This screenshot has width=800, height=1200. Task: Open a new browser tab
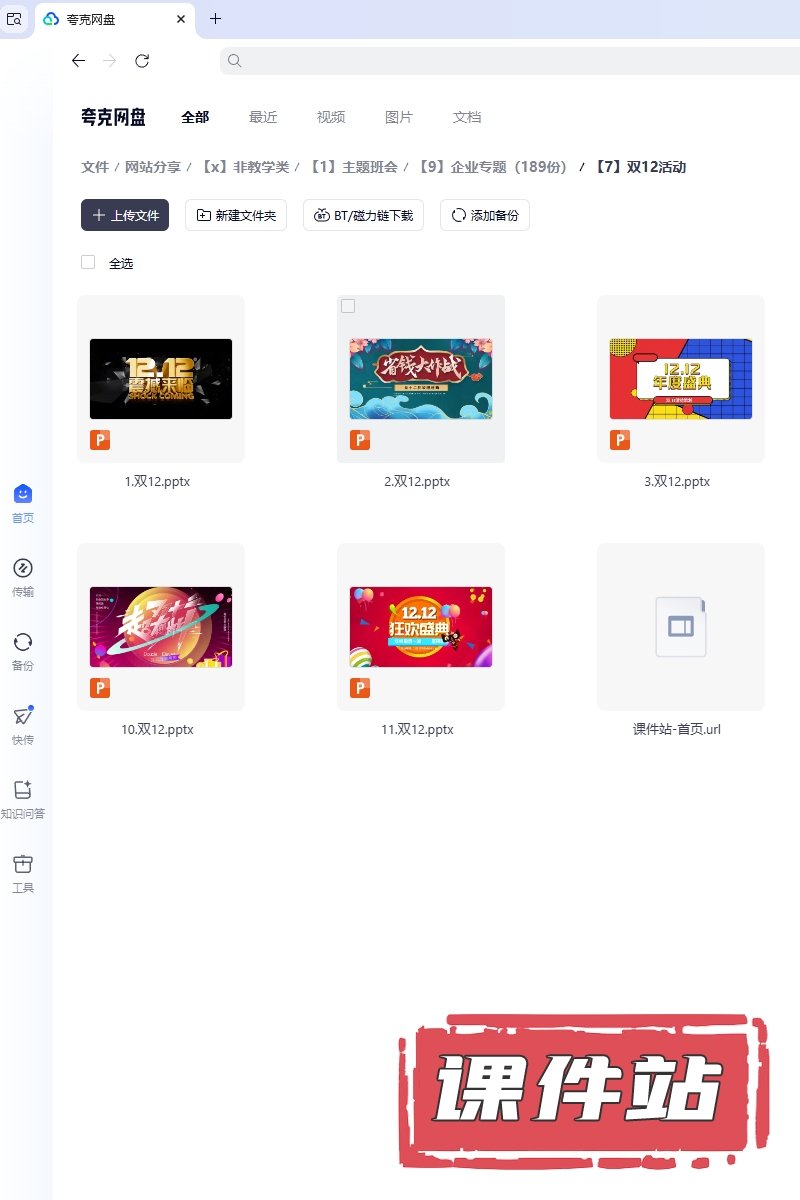pyautogui.click(x=216, y=19)
